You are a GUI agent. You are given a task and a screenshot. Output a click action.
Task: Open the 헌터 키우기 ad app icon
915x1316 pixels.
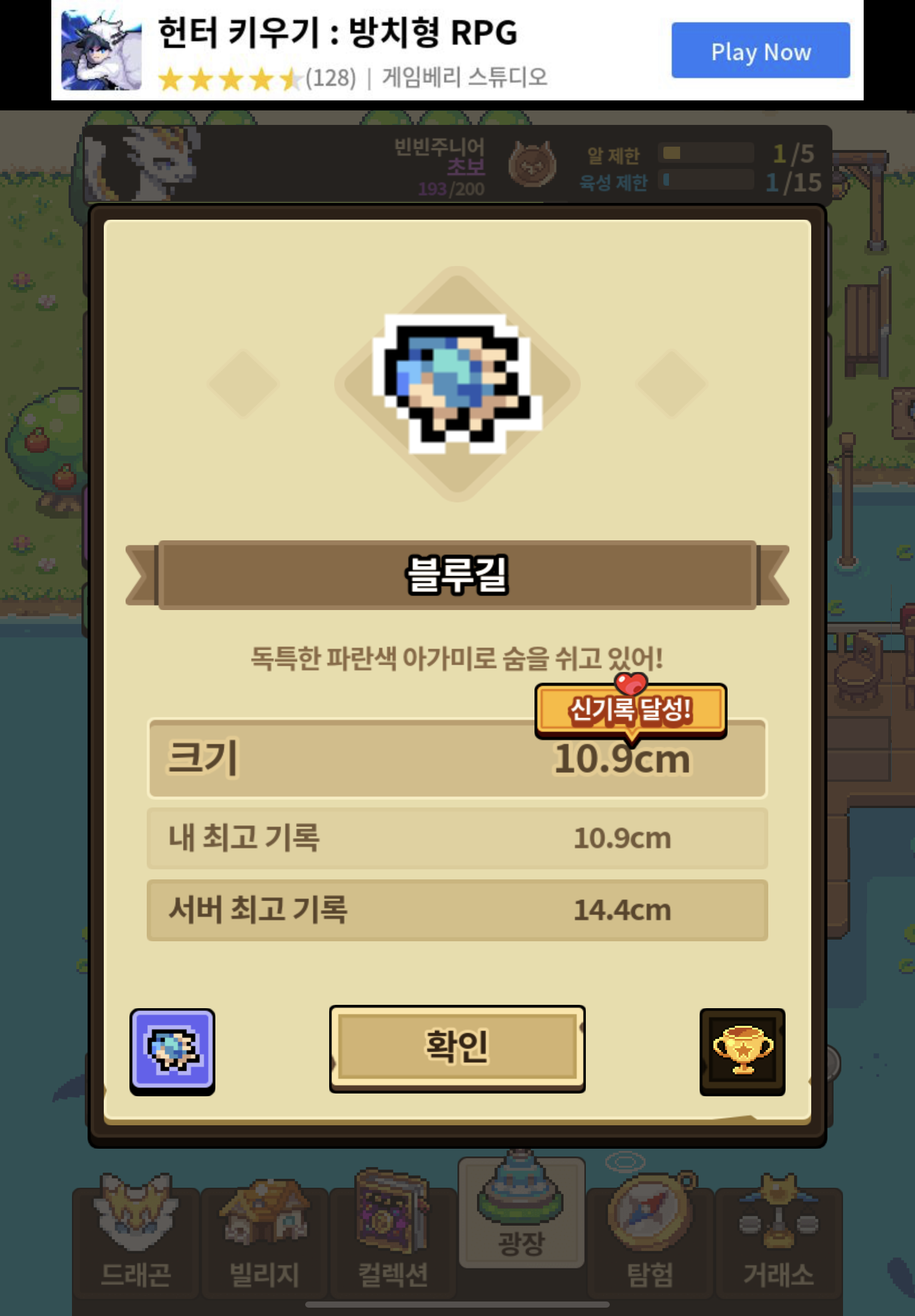[102, 50]
